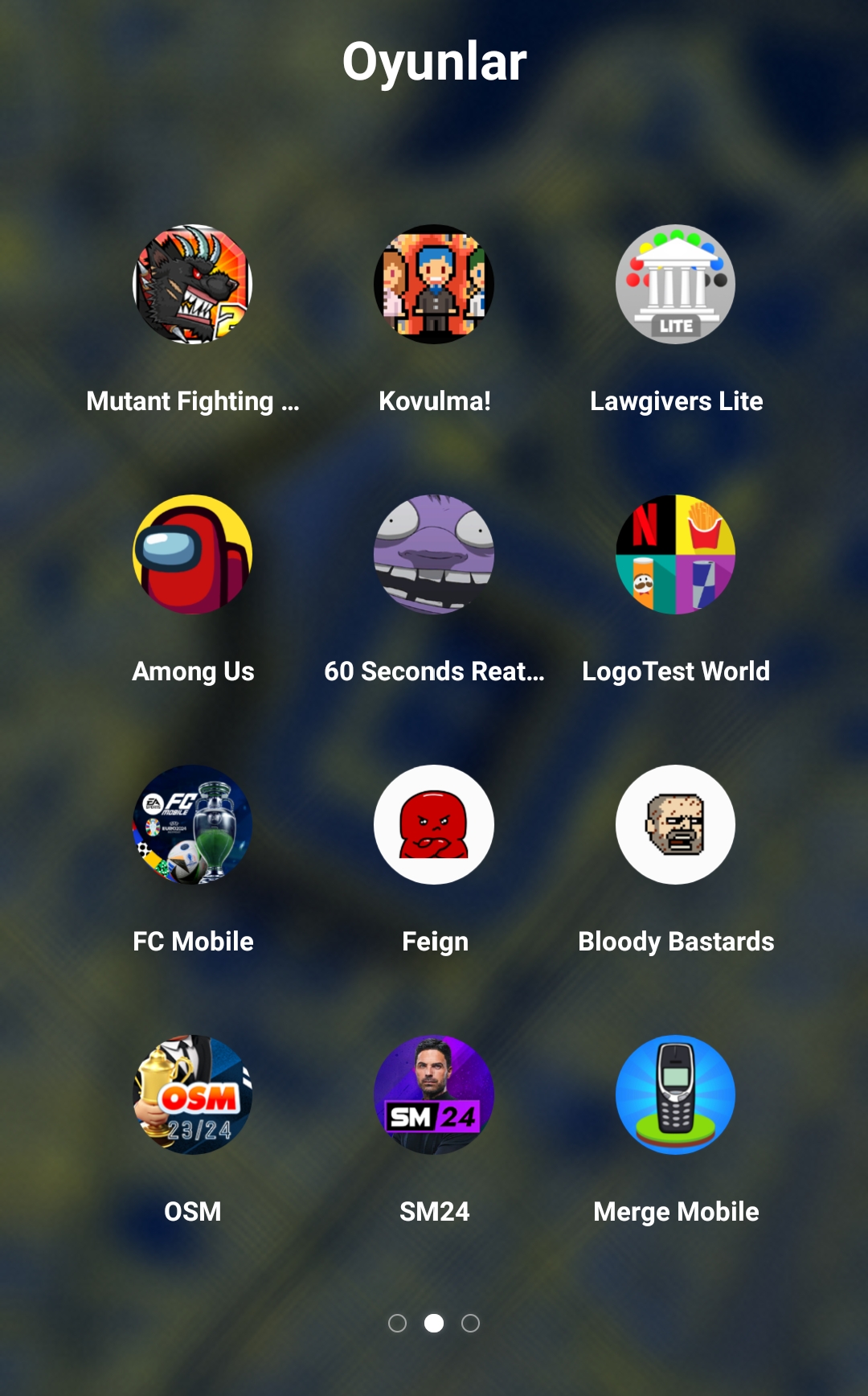The width and height of the screenshot is (868, 1396).
Task: Open the 60 Seconds Reatomized game
Action: click(434, 554)
